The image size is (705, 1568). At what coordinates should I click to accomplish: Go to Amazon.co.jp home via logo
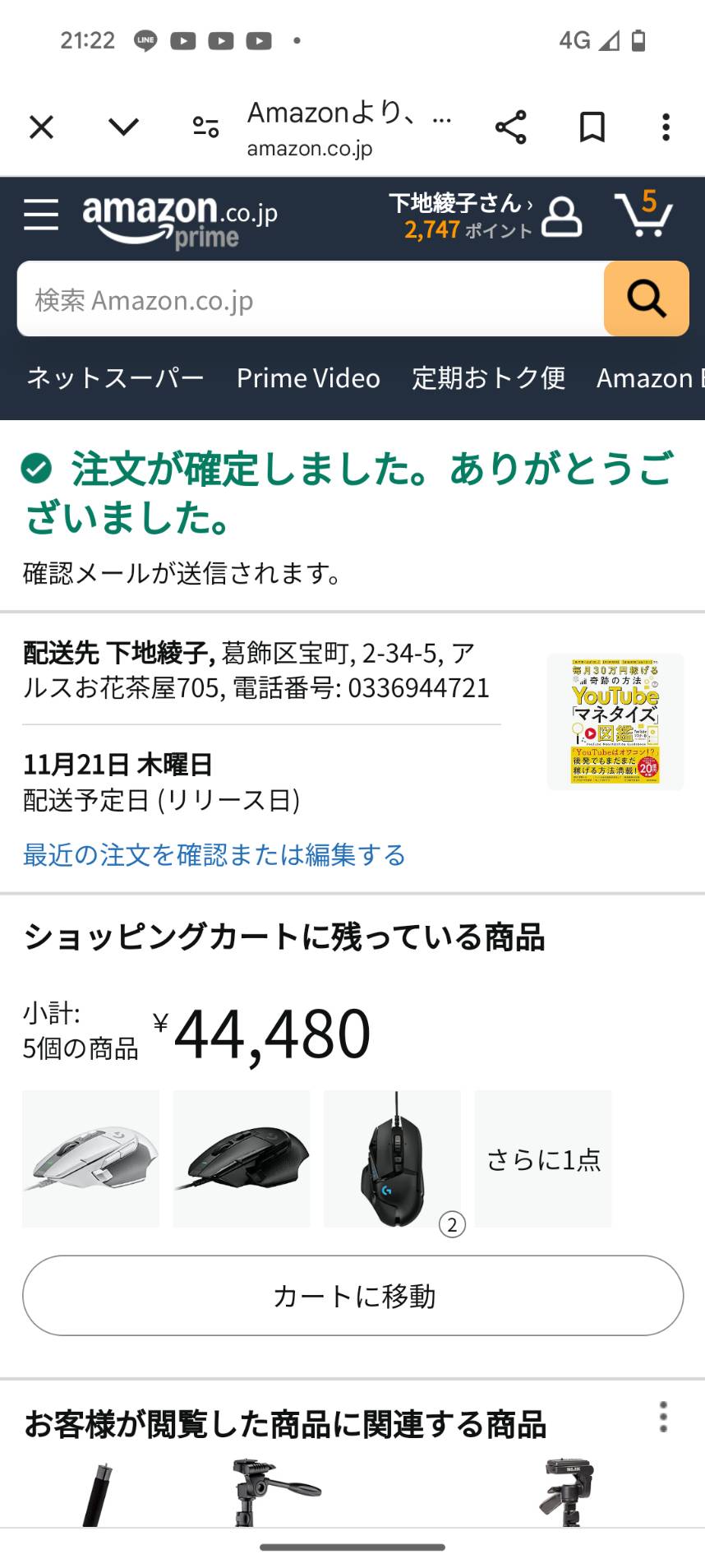(x=180, y=220)
